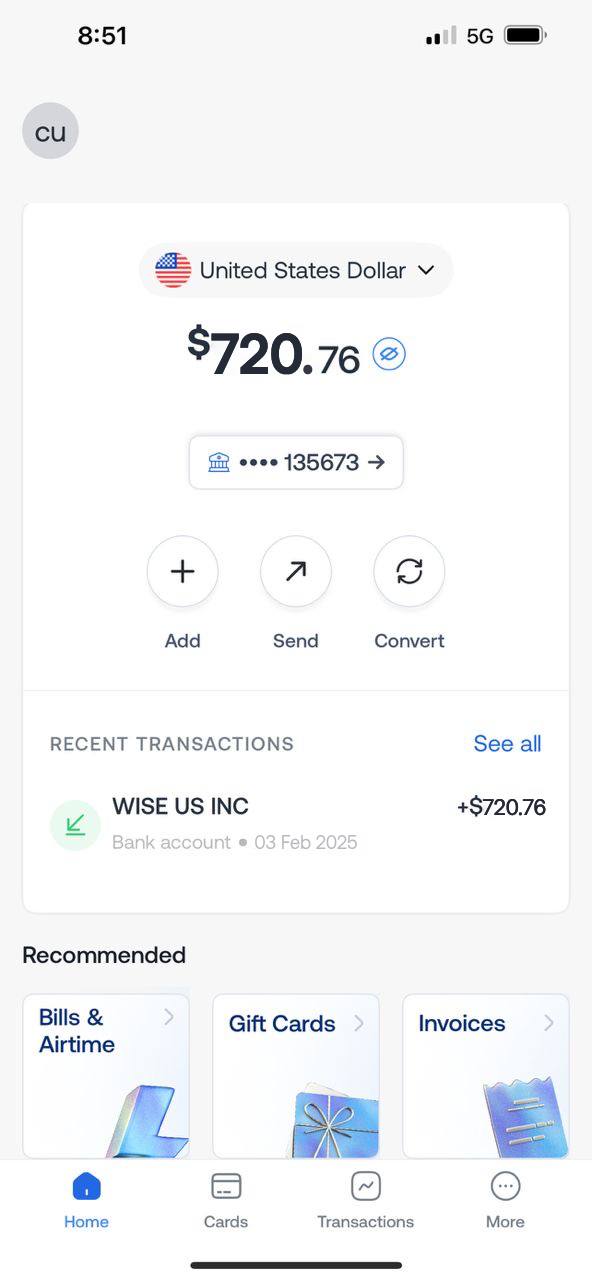Open the WISE US INC transaction
The height and width of the screenshot is (1280, 592).
[x=296, y=824]
